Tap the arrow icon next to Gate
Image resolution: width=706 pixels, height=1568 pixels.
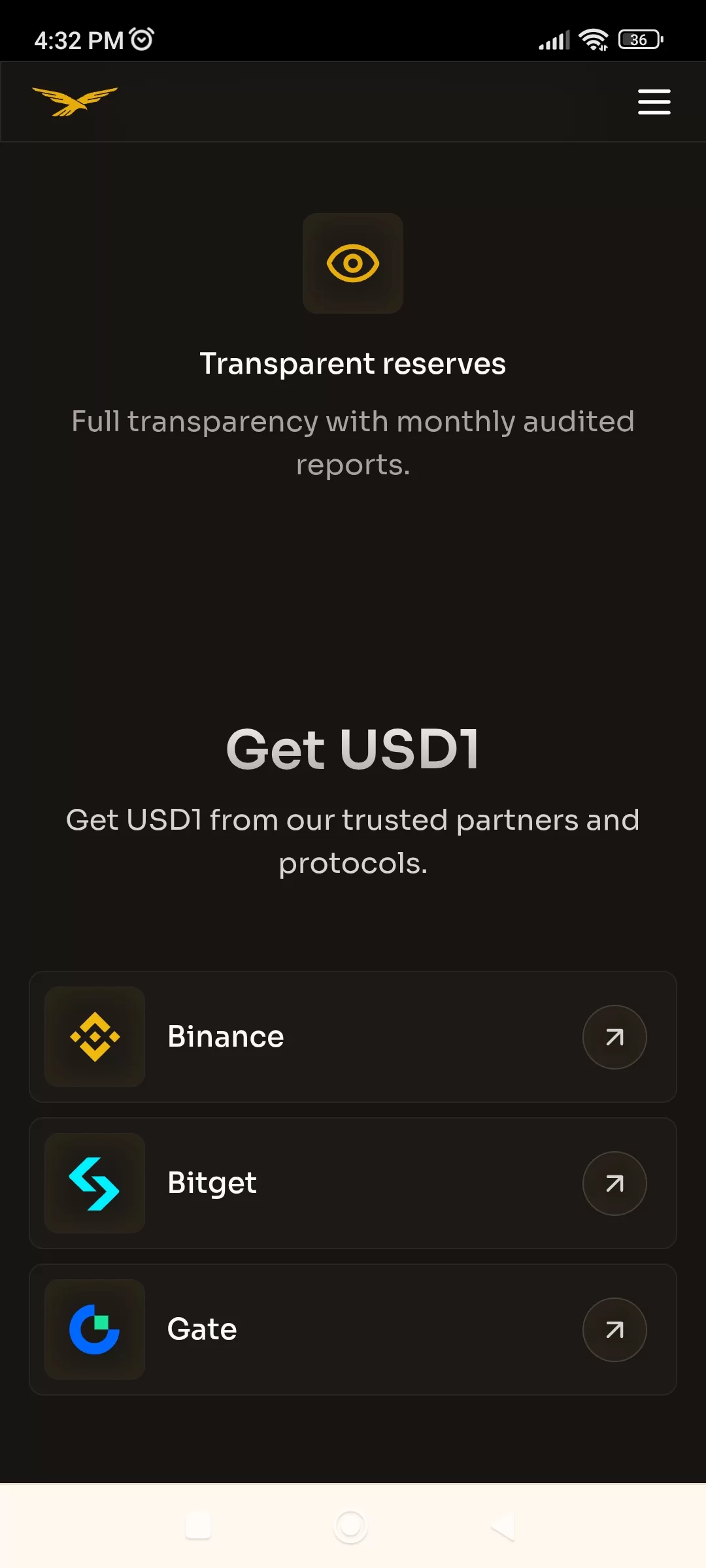[614, 1330]
